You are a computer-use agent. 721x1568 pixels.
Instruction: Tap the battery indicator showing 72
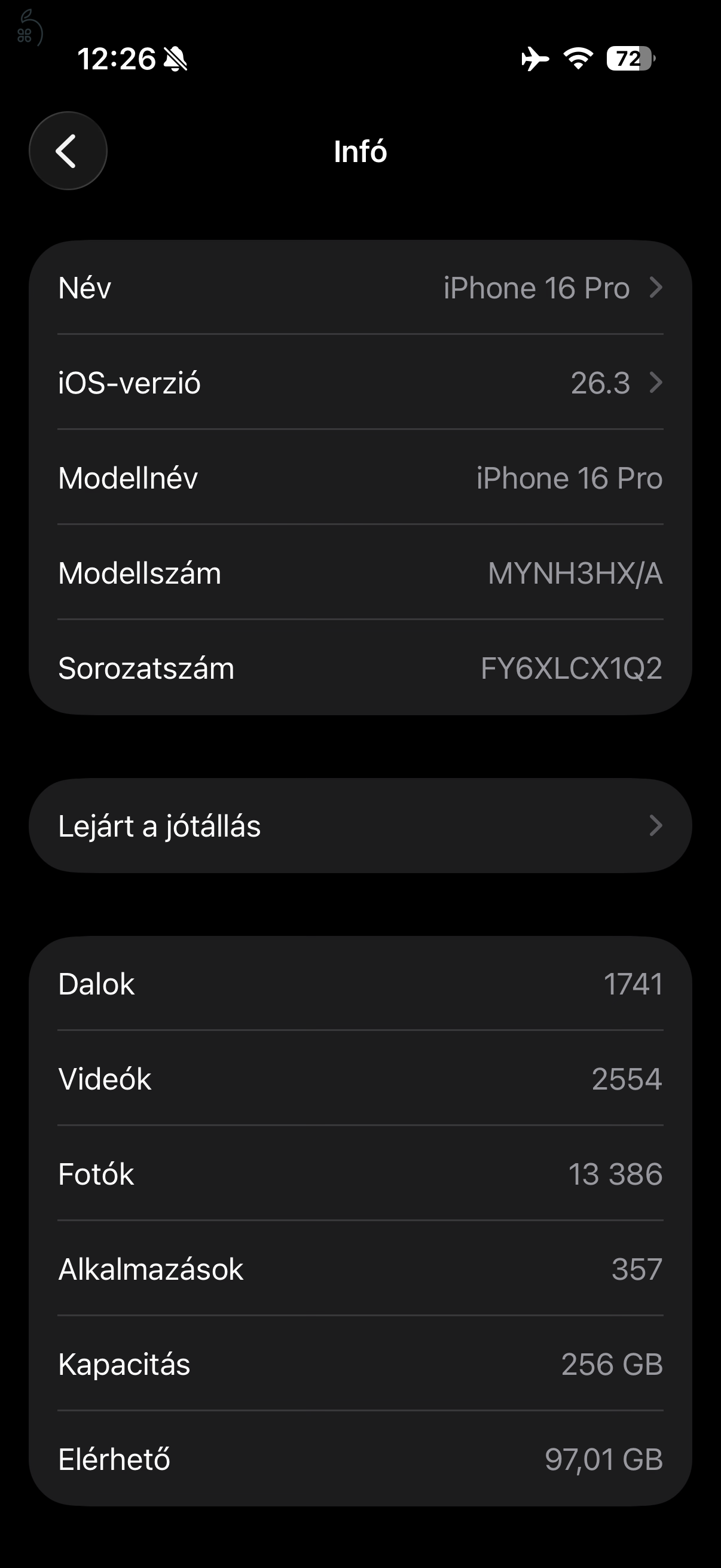tap(630, 59)
